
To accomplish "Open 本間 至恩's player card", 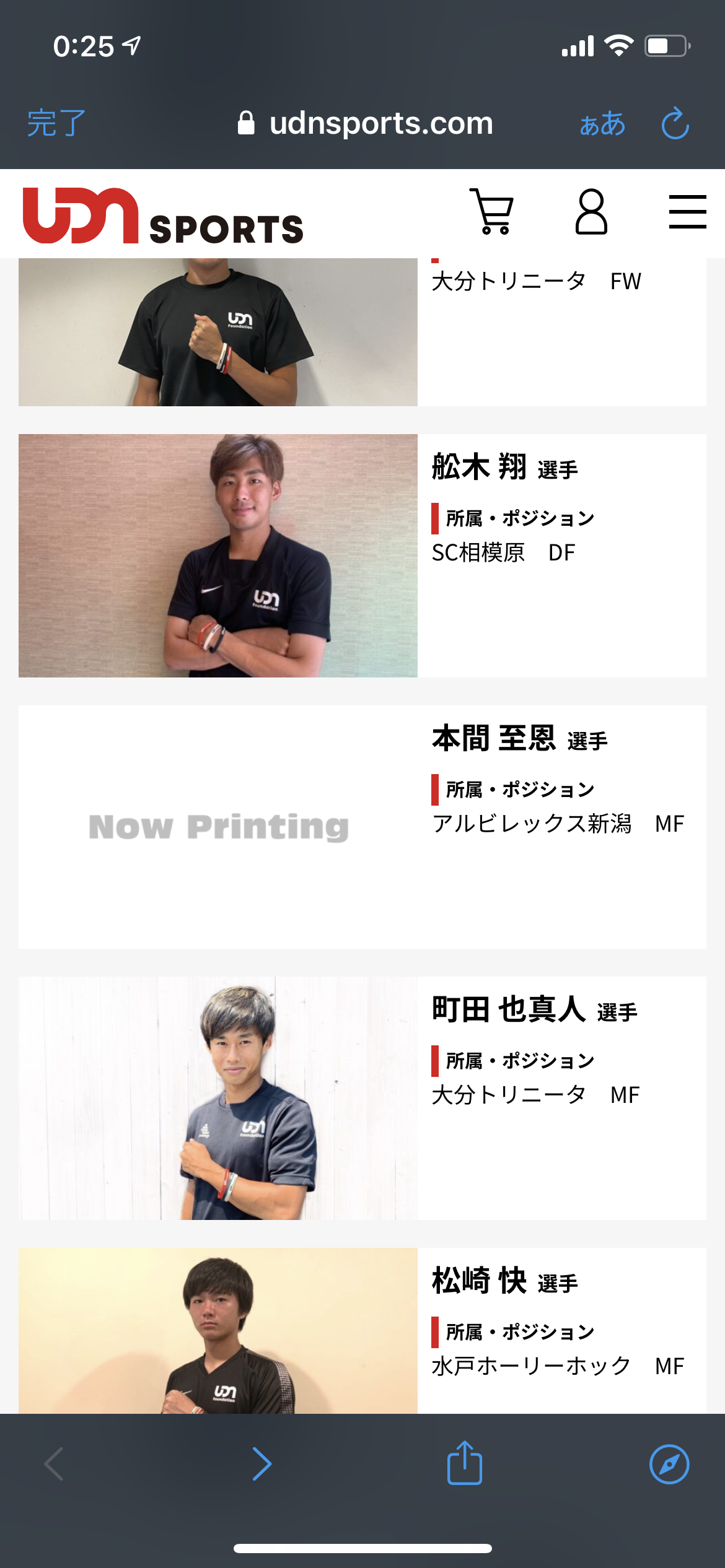I will tap(362, 826).
